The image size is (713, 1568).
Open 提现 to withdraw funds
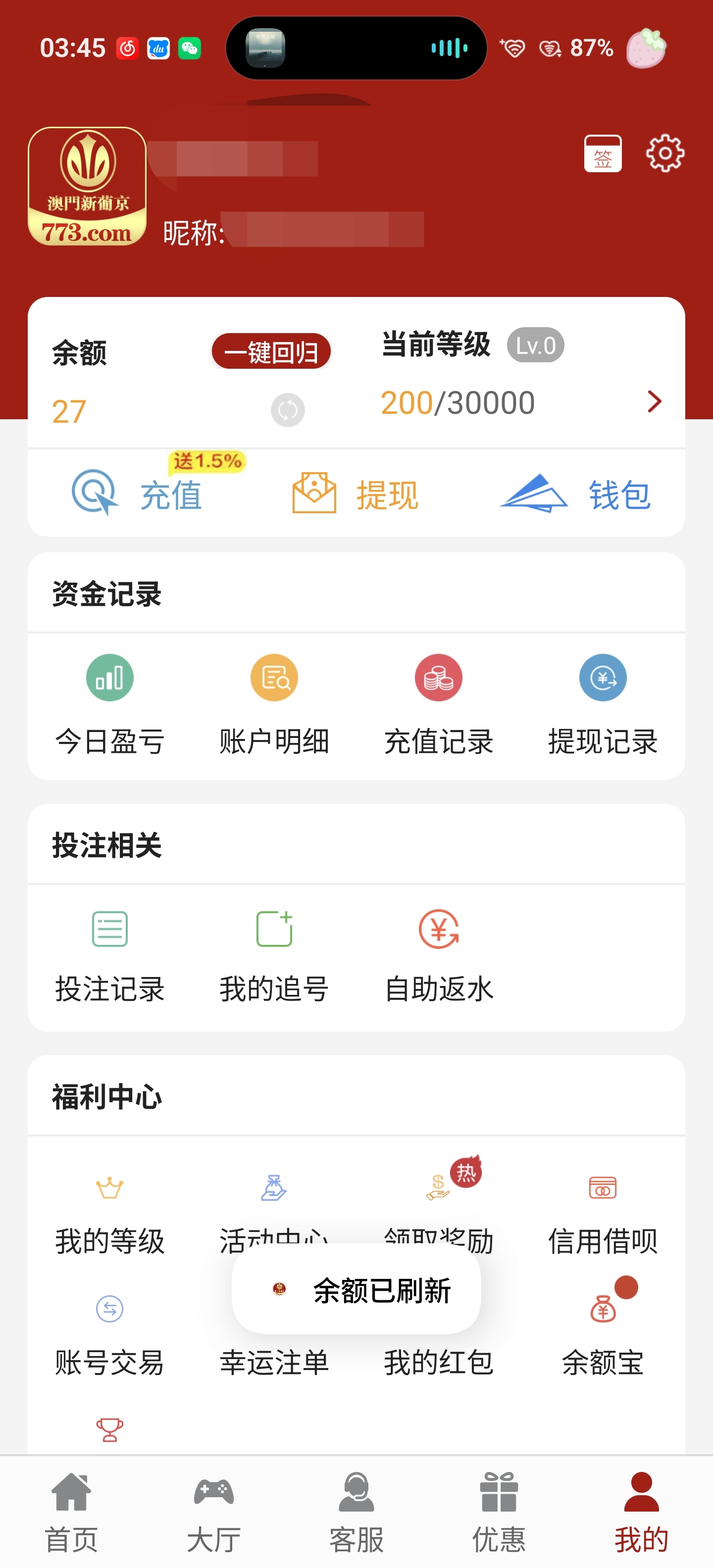tap(356, 493)
